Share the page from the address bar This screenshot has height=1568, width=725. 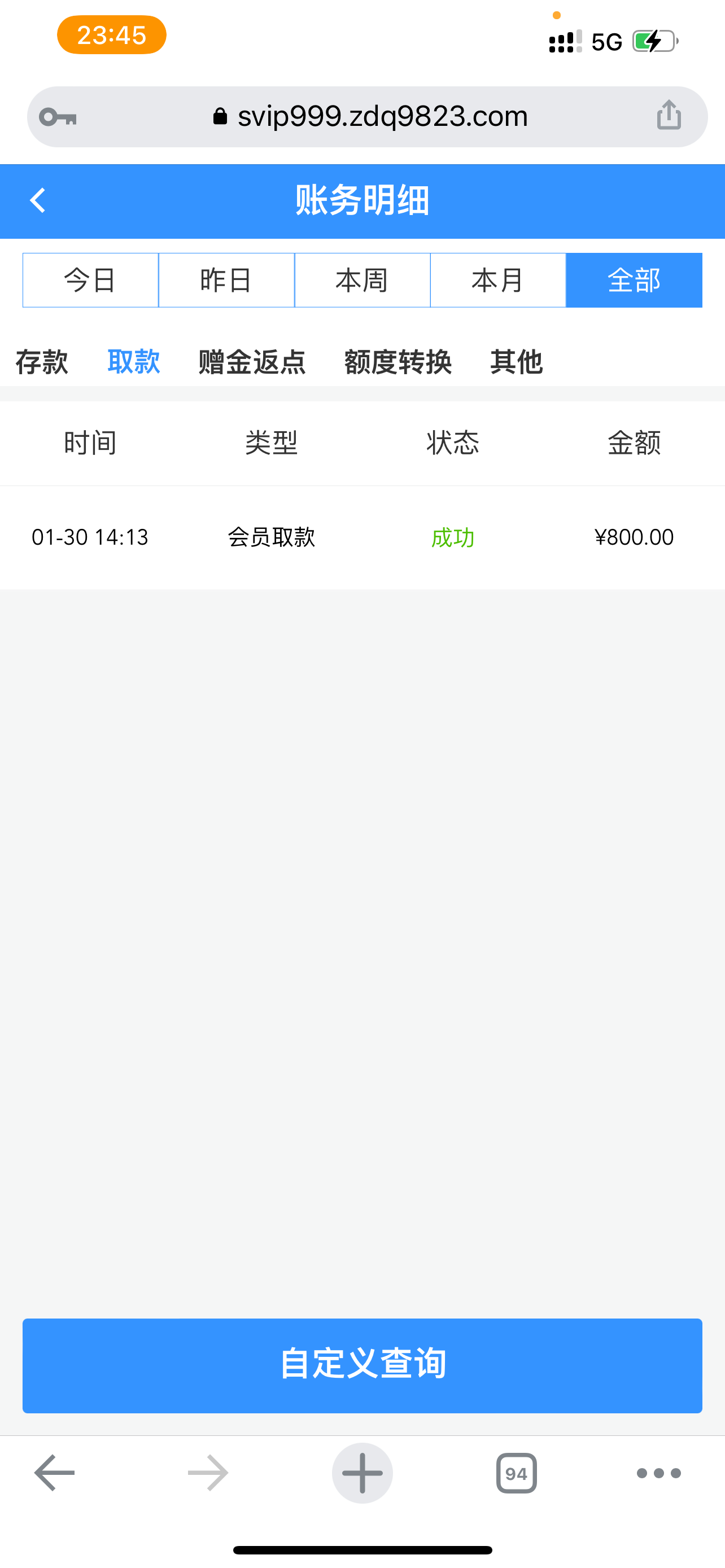[x=669, y=115]
